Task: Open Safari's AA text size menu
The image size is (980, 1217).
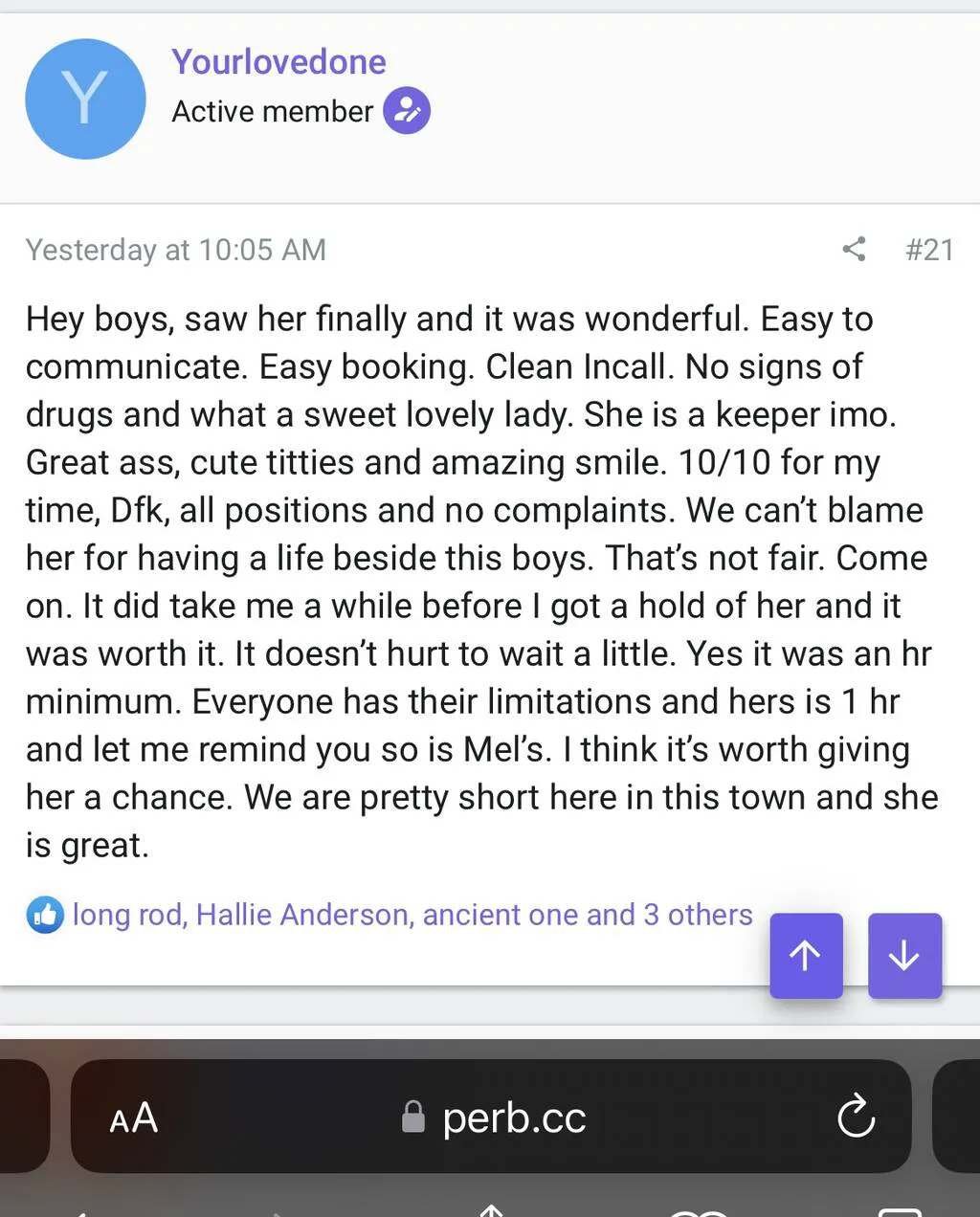Action: (x=134, y=1117)
